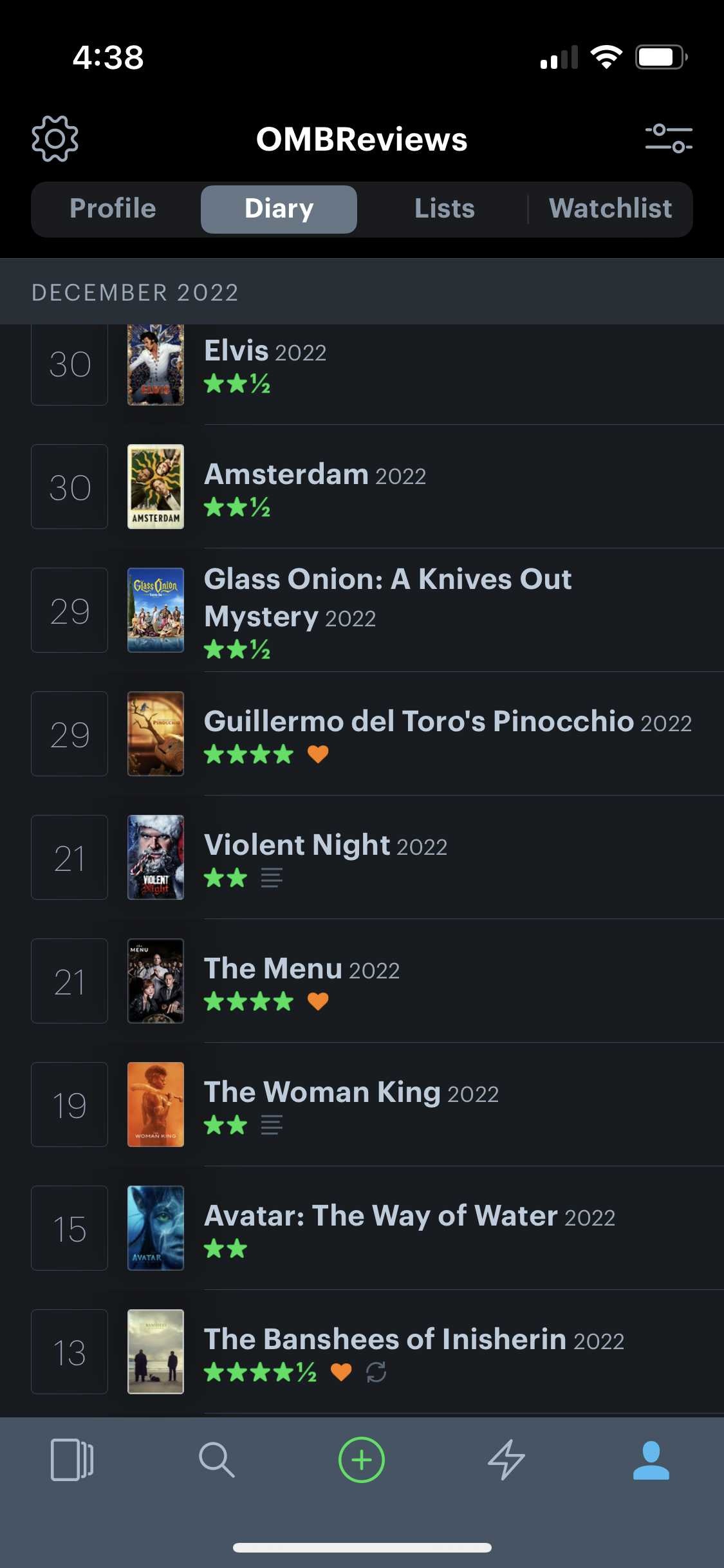The width and height of the screenshot is (724, 1568).
Task: Select the Diary tab
Action: point(279,209)
